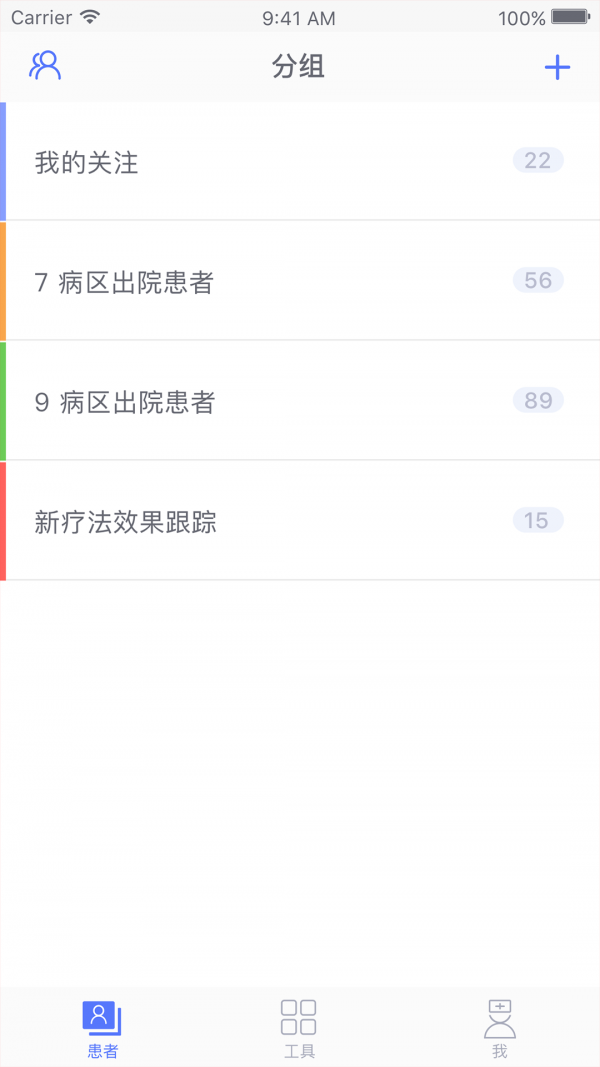Open the 新疗法效果跟踪 group
The height and width of the screenshot is (1067, 600).
click(300, 522)
